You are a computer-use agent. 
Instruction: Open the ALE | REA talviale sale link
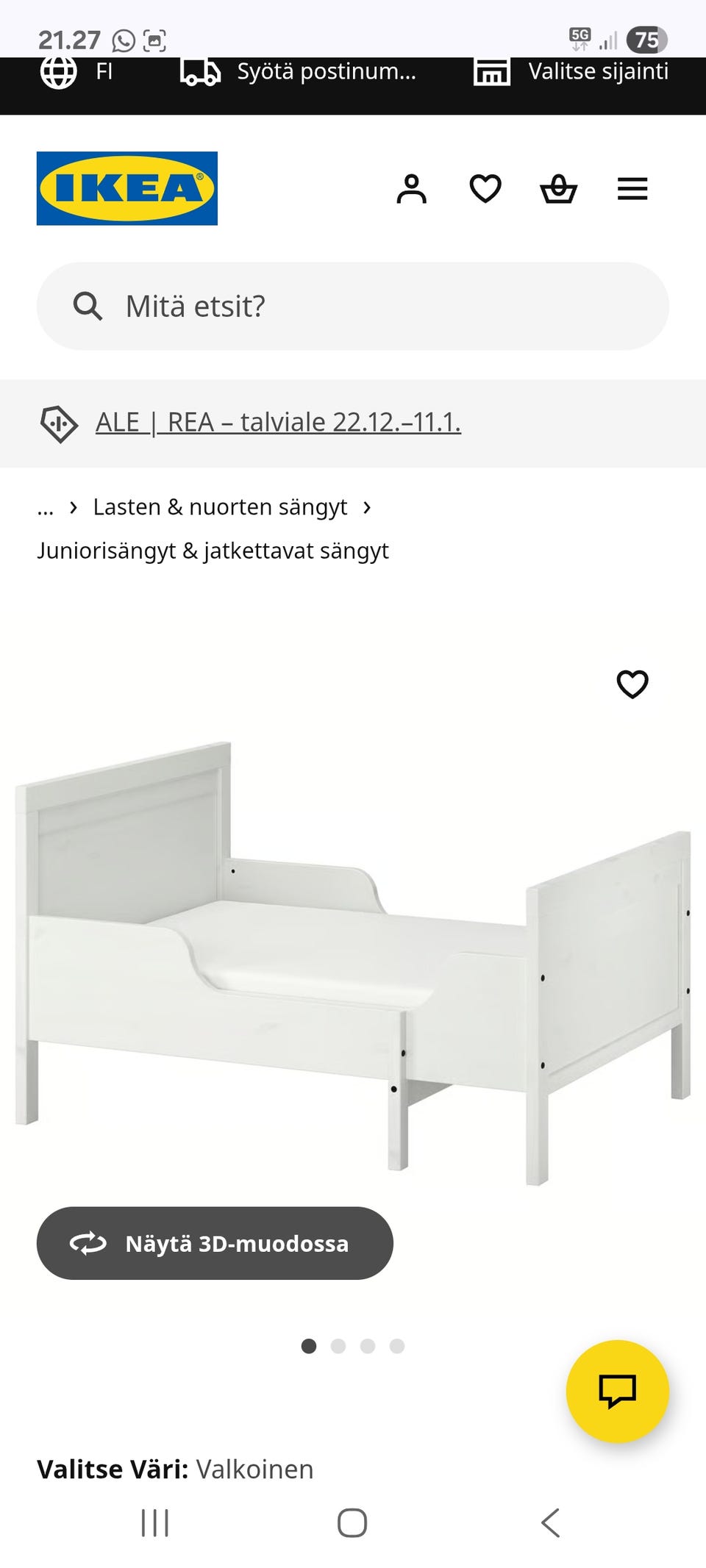point(278,422)
